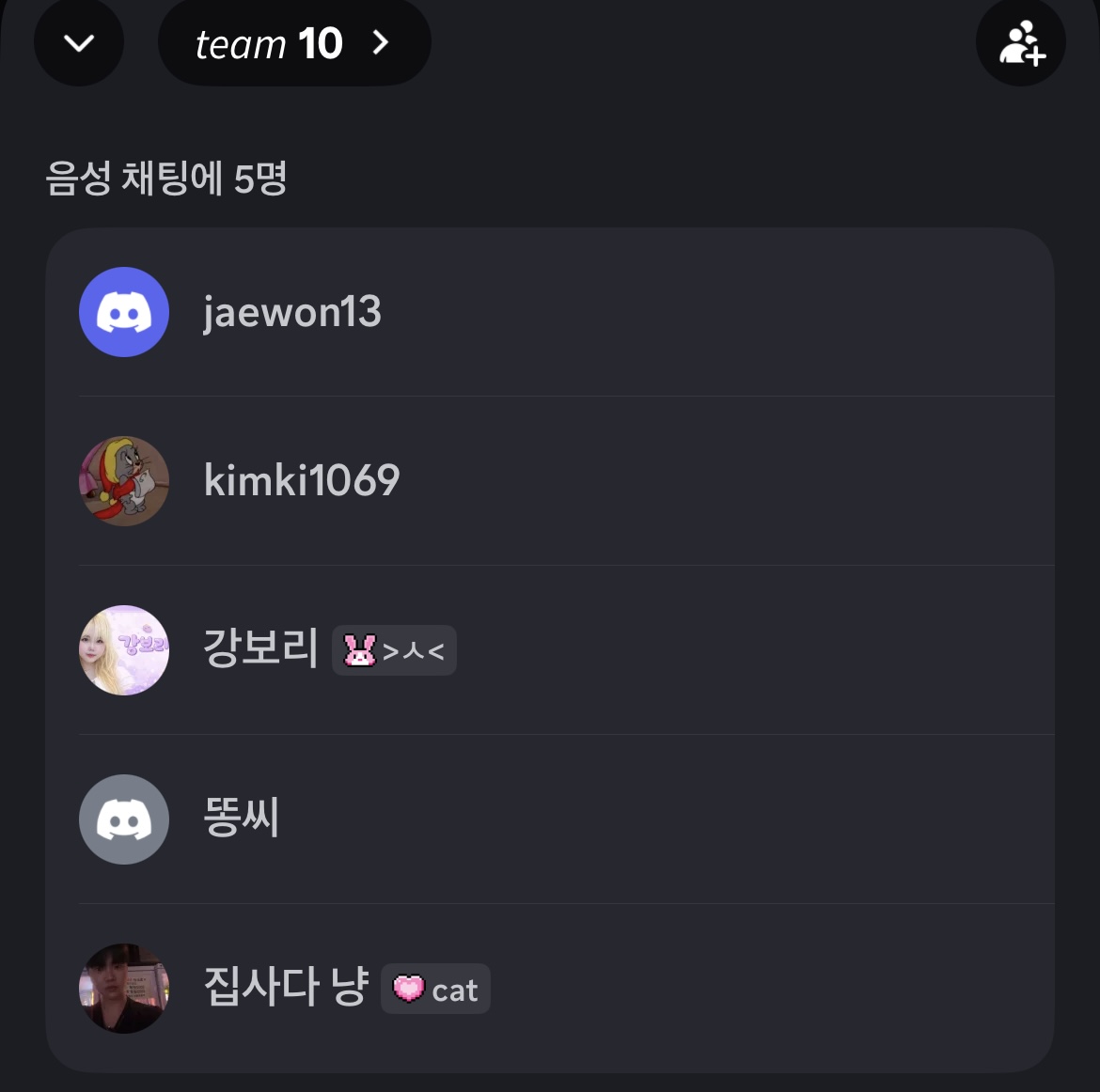Open jaewon13's profile row
Image resolution: width=1100 pixels, height=1092 pixels.
coord(549,312)
